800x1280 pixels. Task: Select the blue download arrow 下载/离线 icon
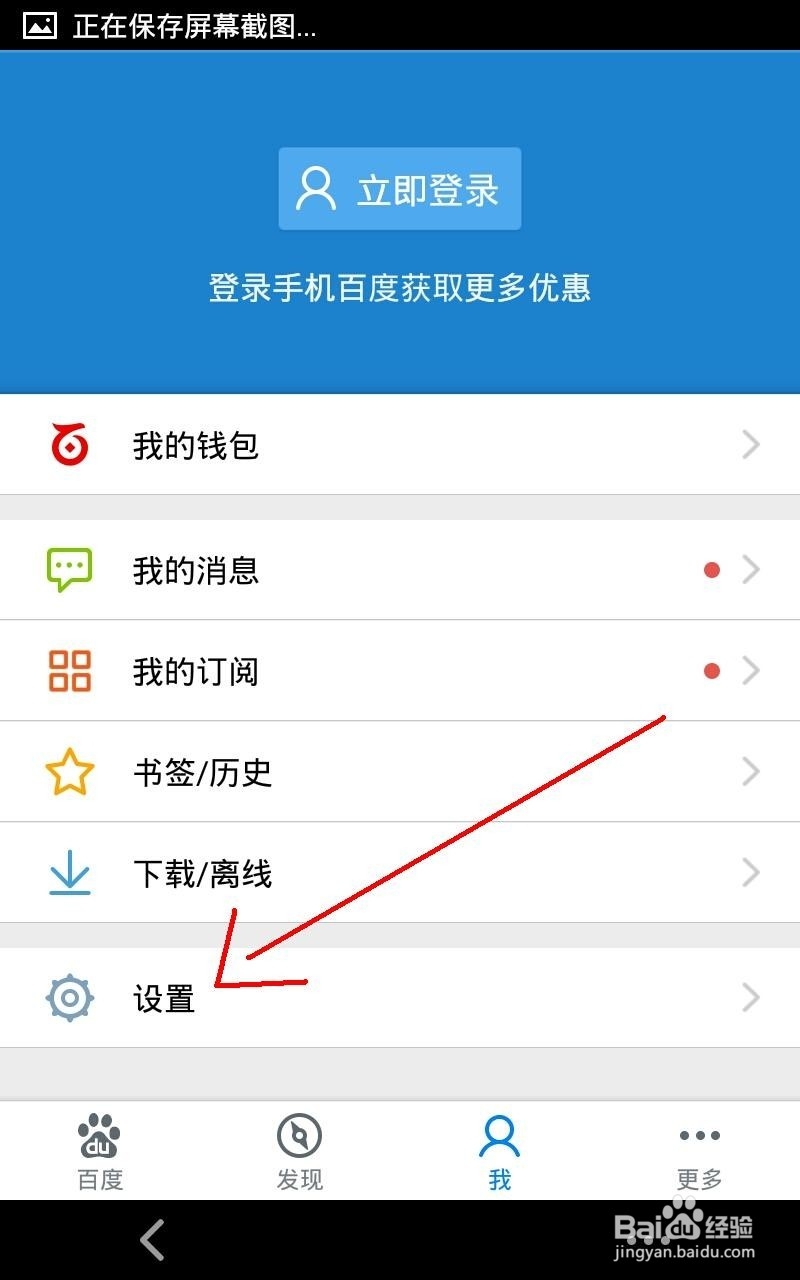coord(68,872)
